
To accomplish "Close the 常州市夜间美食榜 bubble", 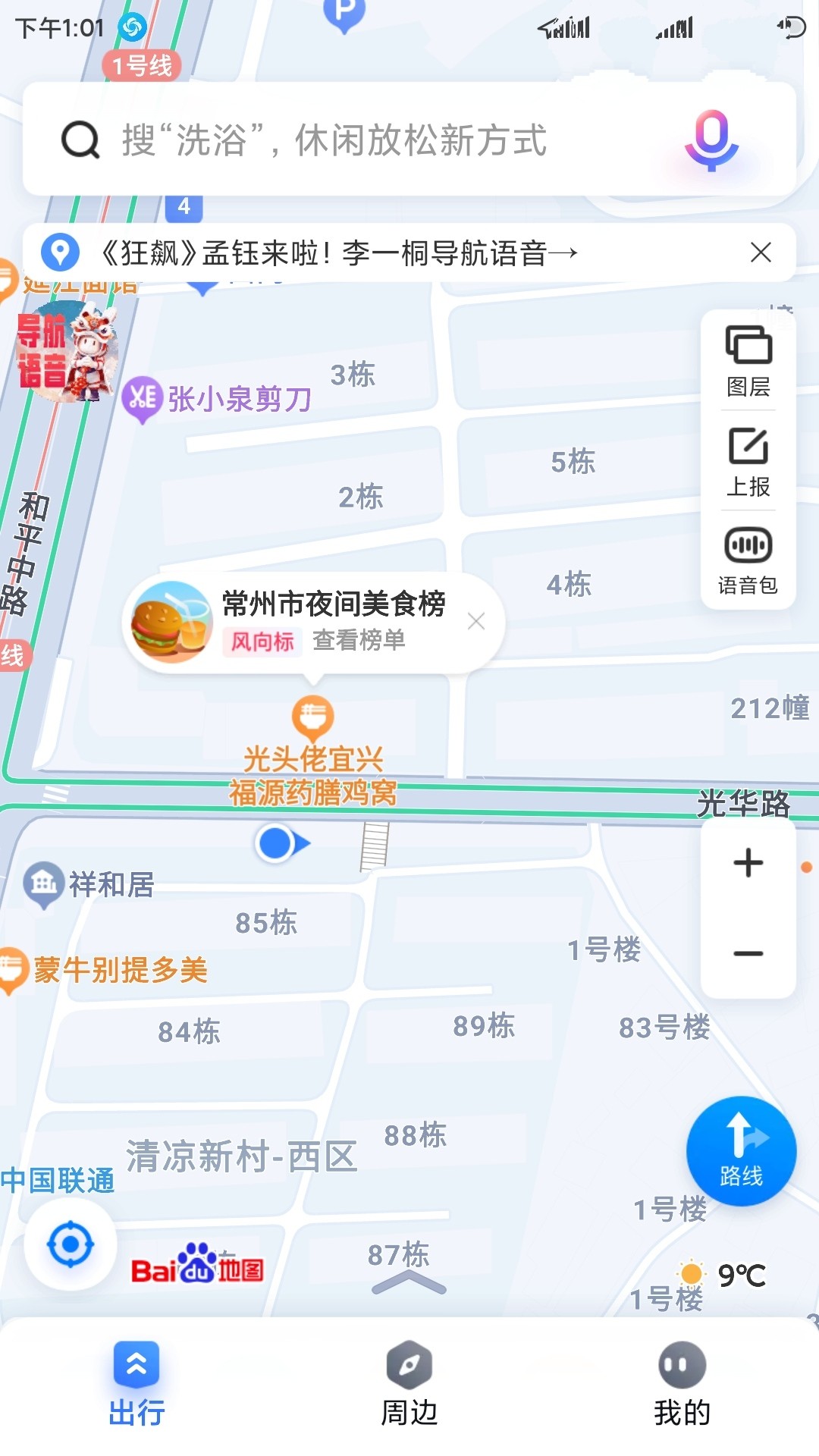I will tap(476, 622).
